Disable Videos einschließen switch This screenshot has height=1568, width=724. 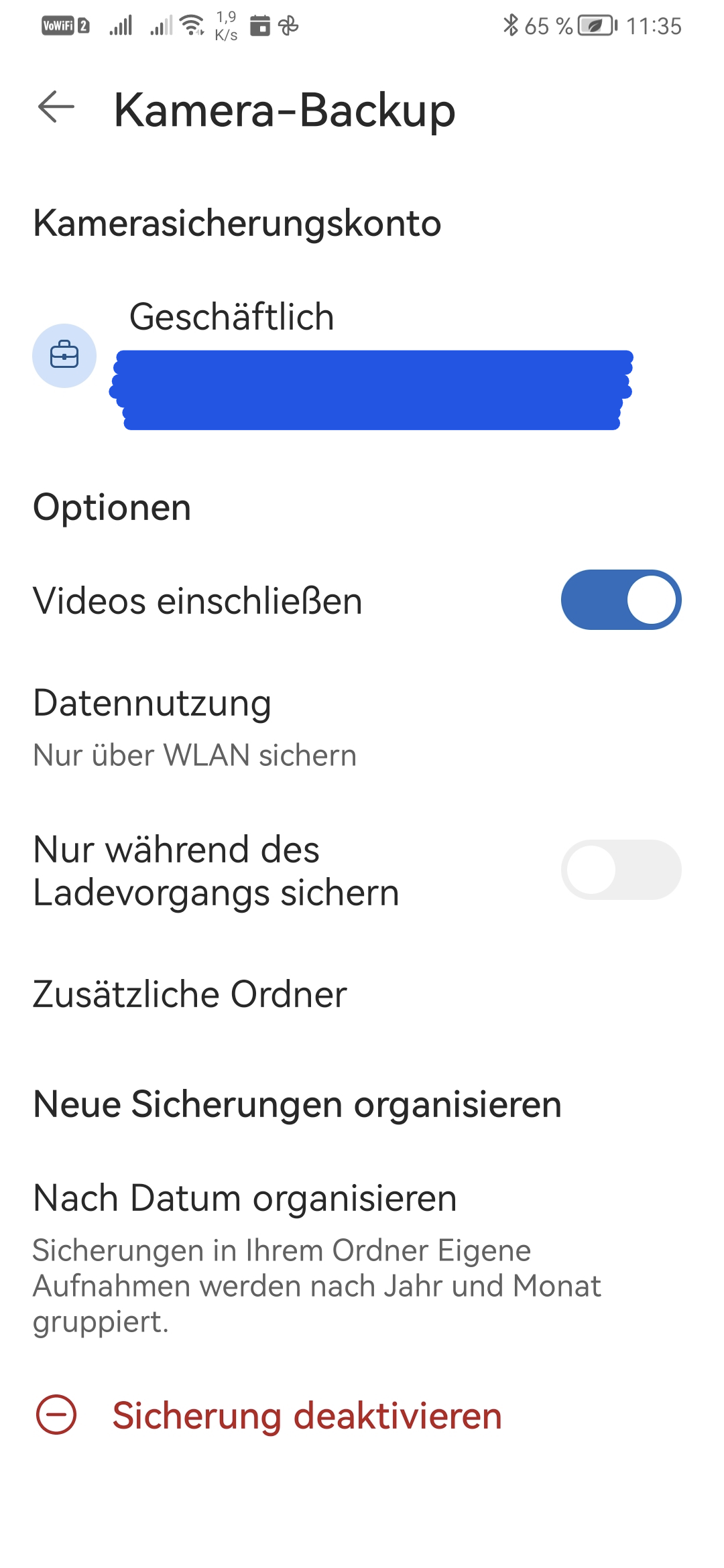coord(621,600)
